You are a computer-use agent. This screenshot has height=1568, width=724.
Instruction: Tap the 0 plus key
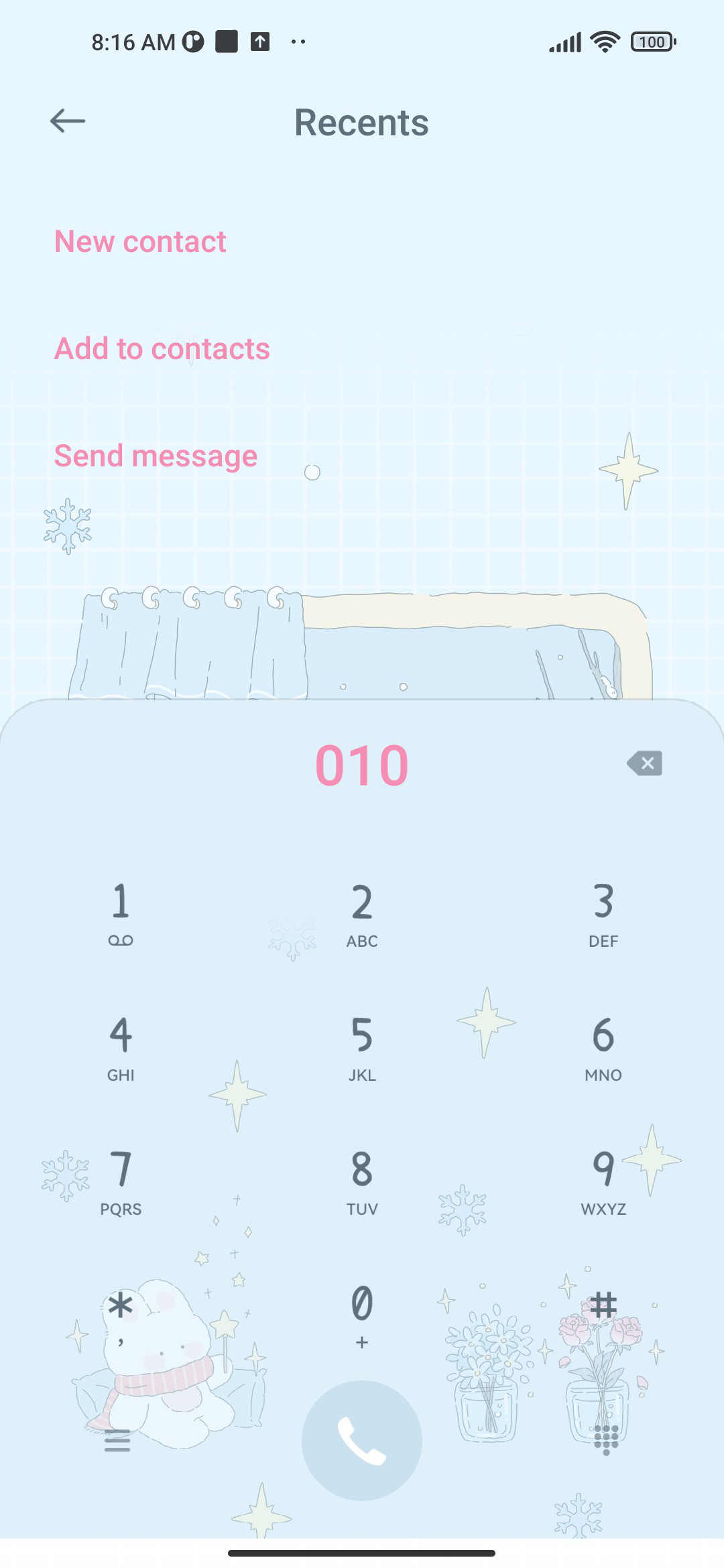pos(362,1317)
